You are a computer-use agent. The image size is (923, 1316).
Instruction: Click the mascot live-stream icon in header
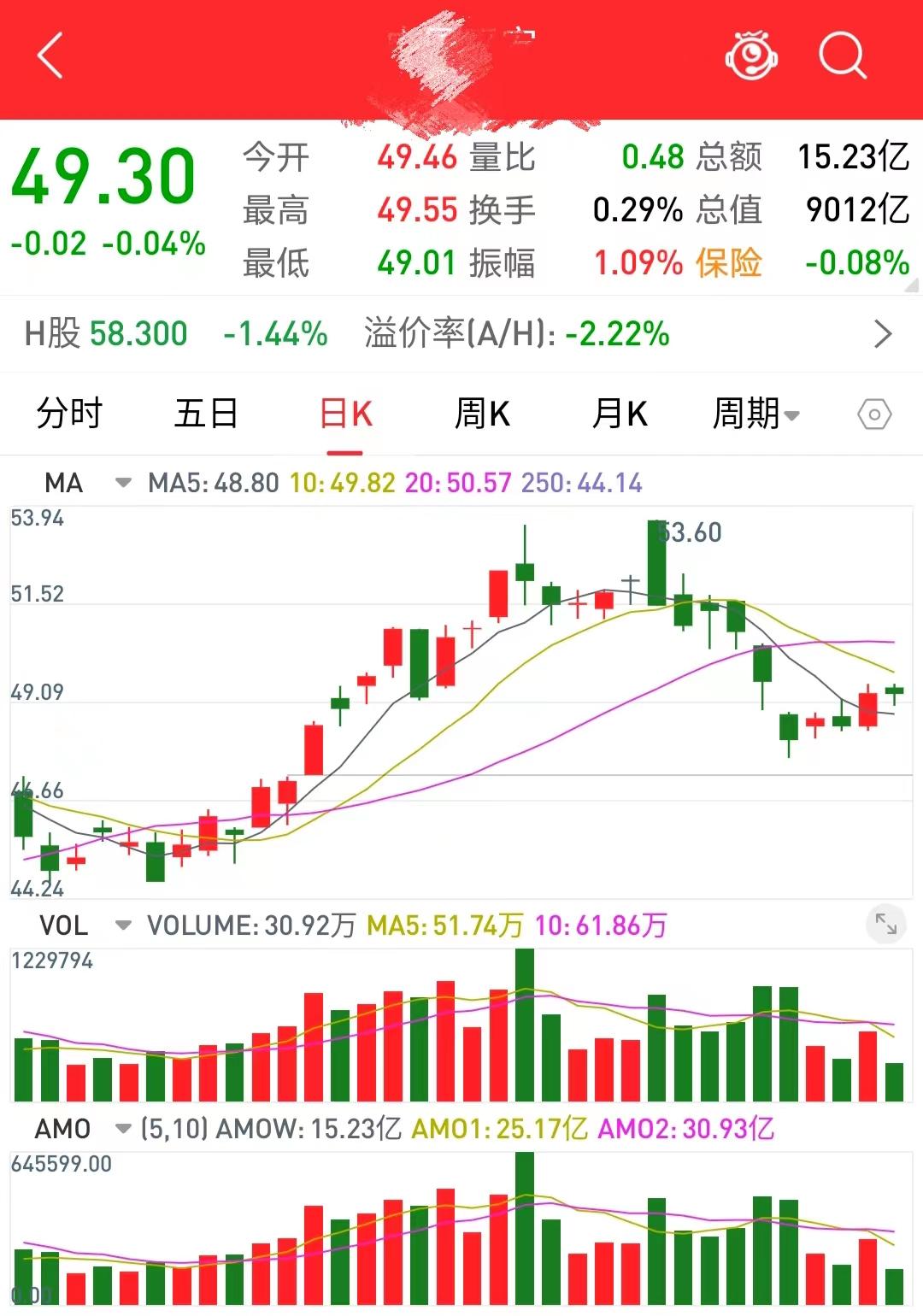(750, 56)
